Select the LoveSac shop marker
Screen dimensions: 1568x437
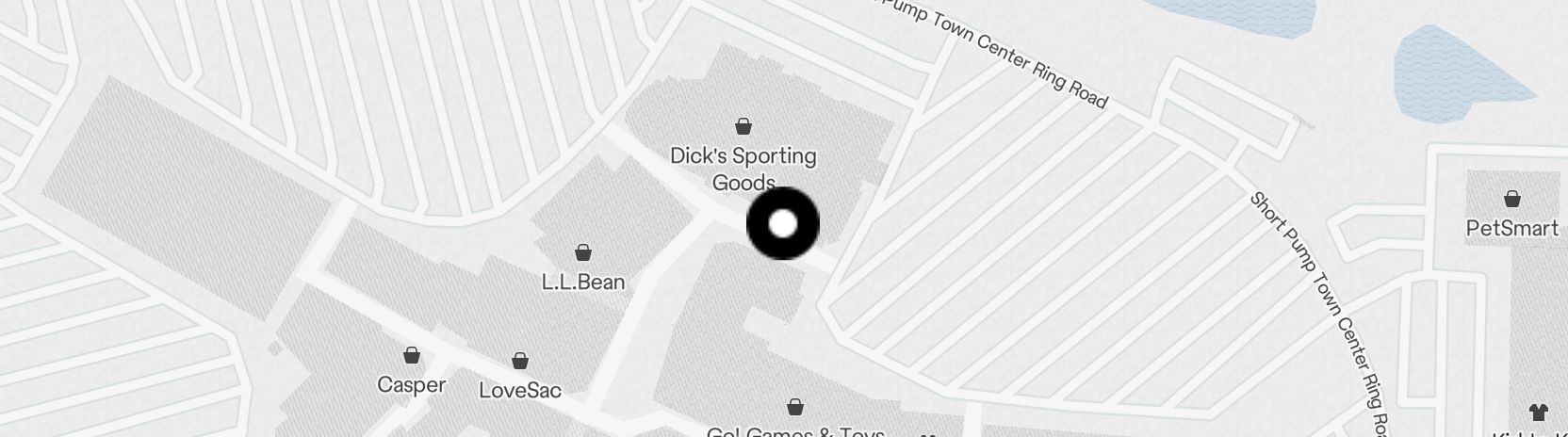click(519, 362)
